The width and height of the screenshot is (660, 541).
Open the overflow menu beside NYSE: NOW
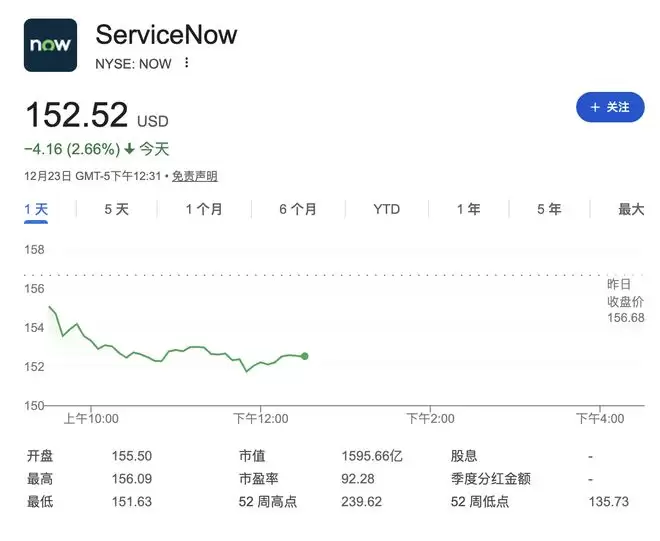click(x=186, y=63)
